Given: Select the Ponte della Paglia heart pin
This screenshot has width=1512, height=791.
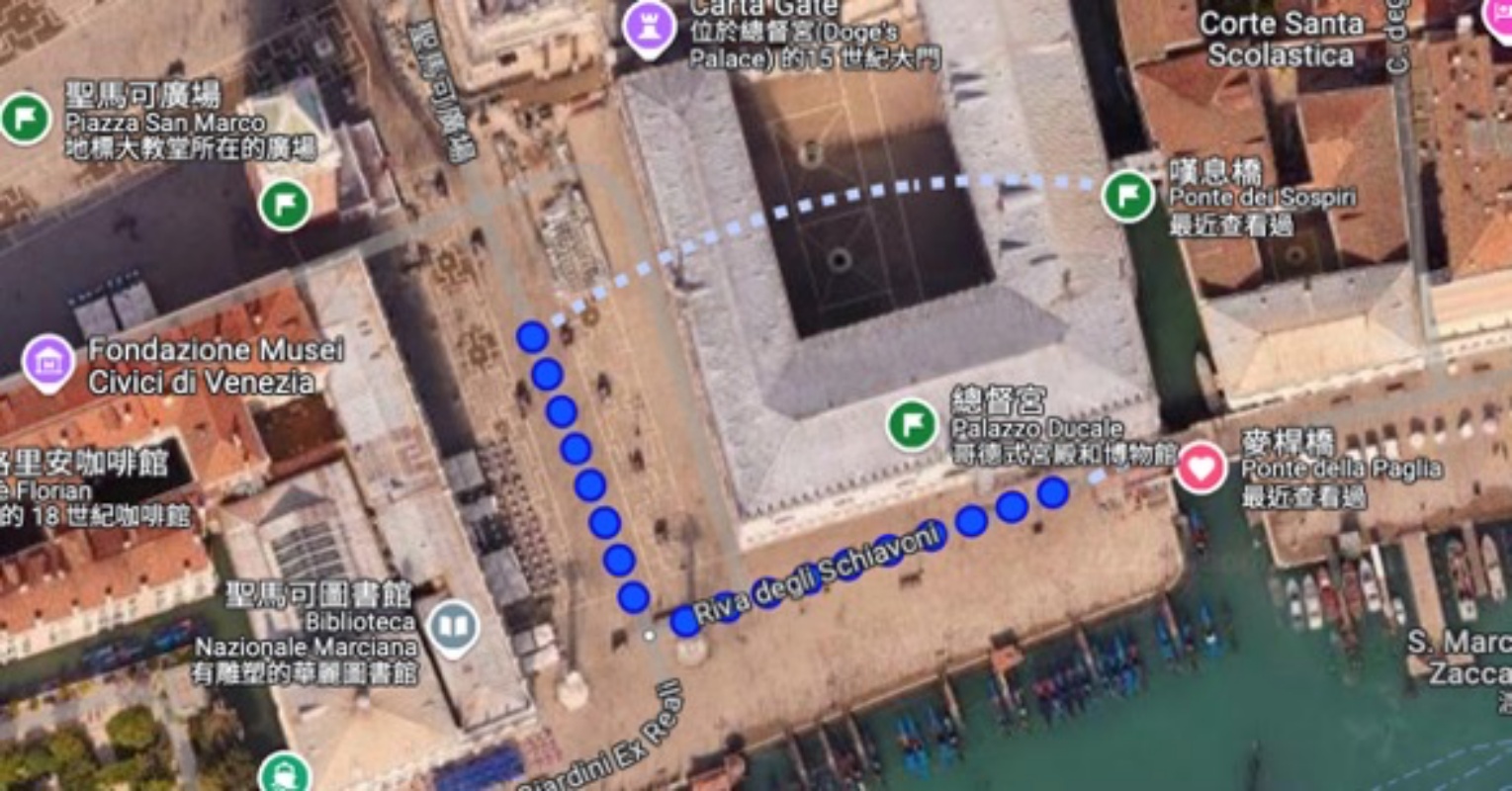Looking at the screenshot, I should coord(1201,469).
